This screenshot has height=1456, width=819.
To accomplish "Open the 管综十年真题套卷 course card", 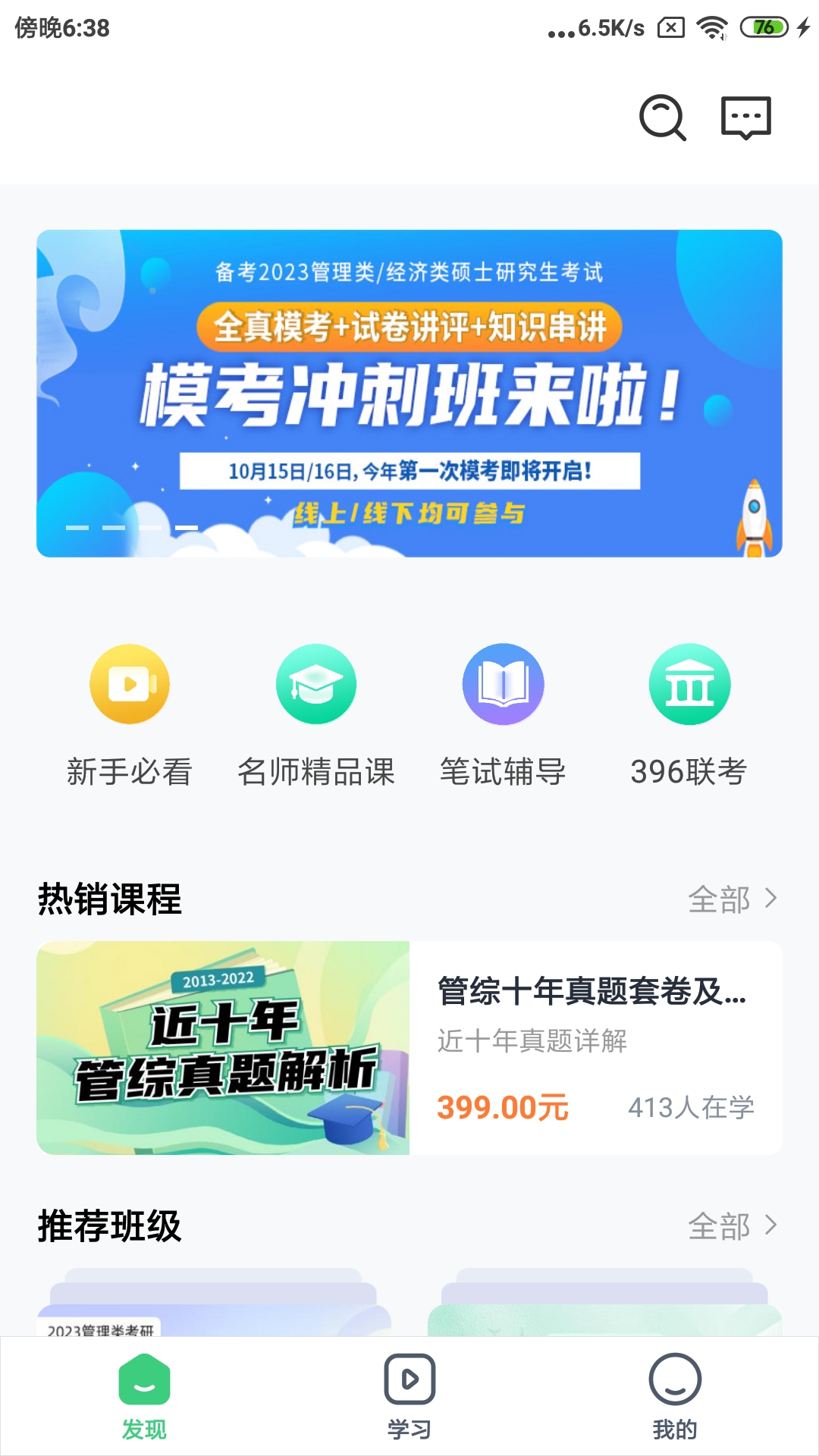I will (x=409, y=1048).
